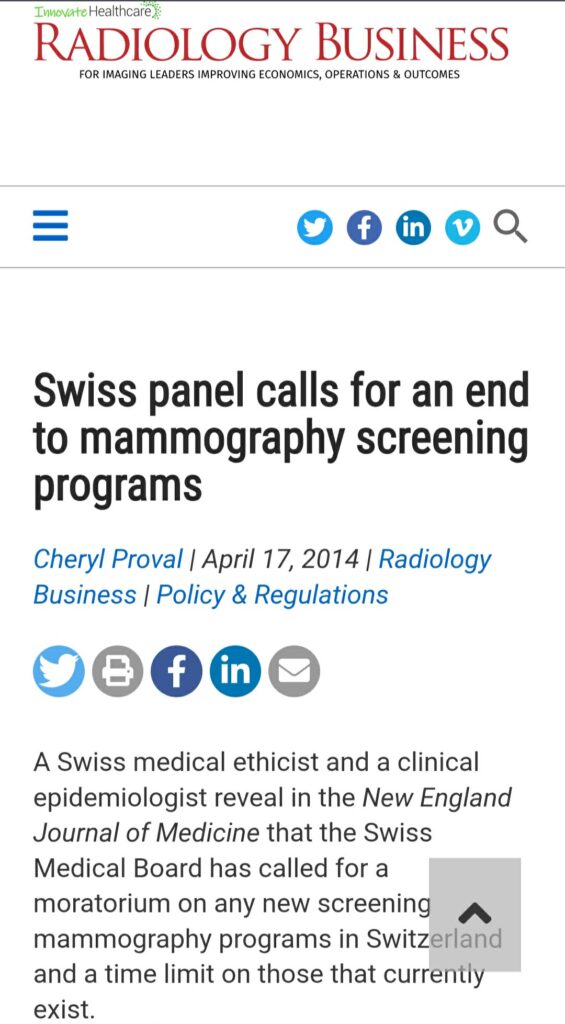Tap the Radiology Business logo to go home
This screenshot has height=1024, width=565.
(271, 42)
